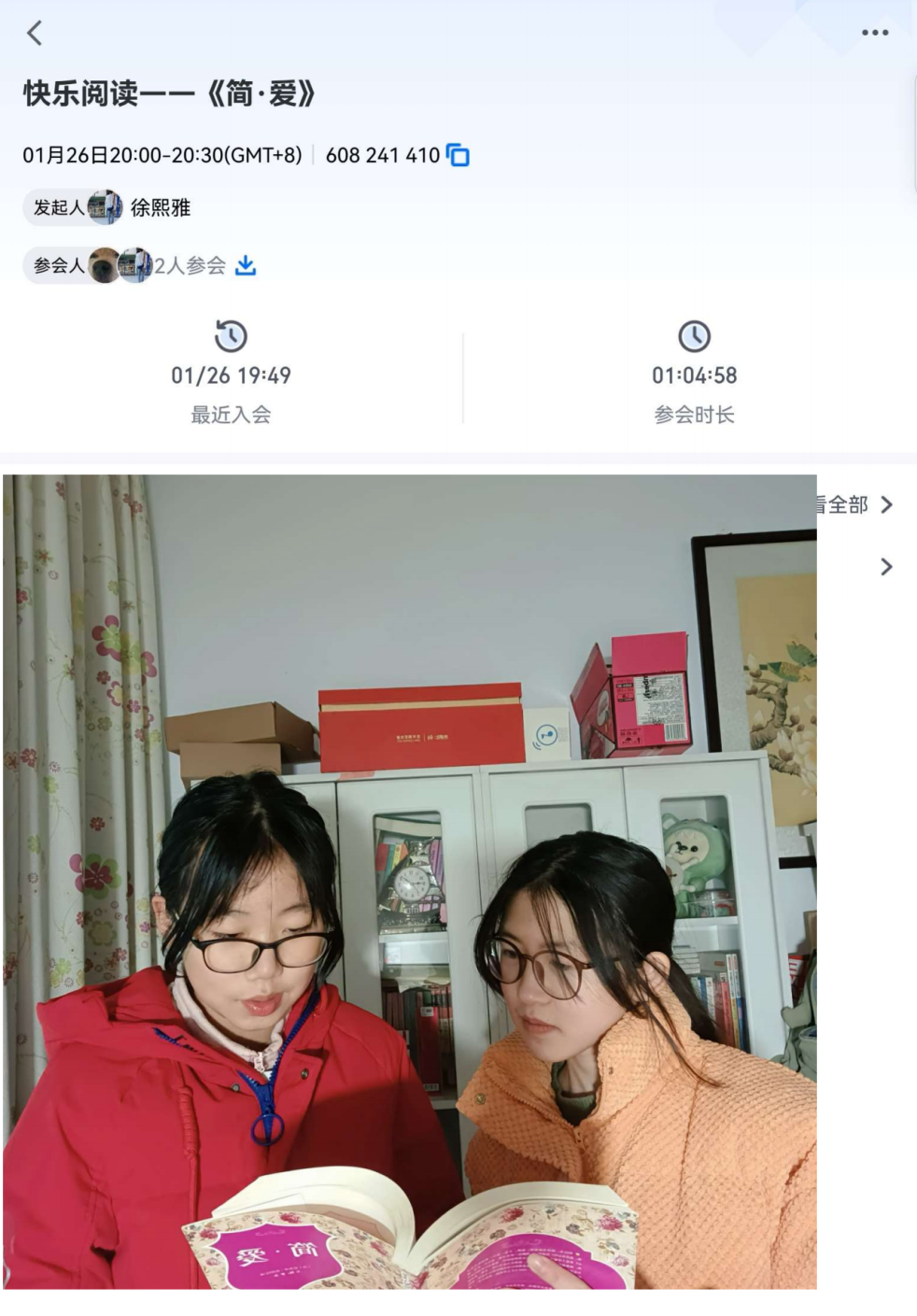Download the participant list
Viewport: 917px width, 1316px height.
tap(246, 266)
